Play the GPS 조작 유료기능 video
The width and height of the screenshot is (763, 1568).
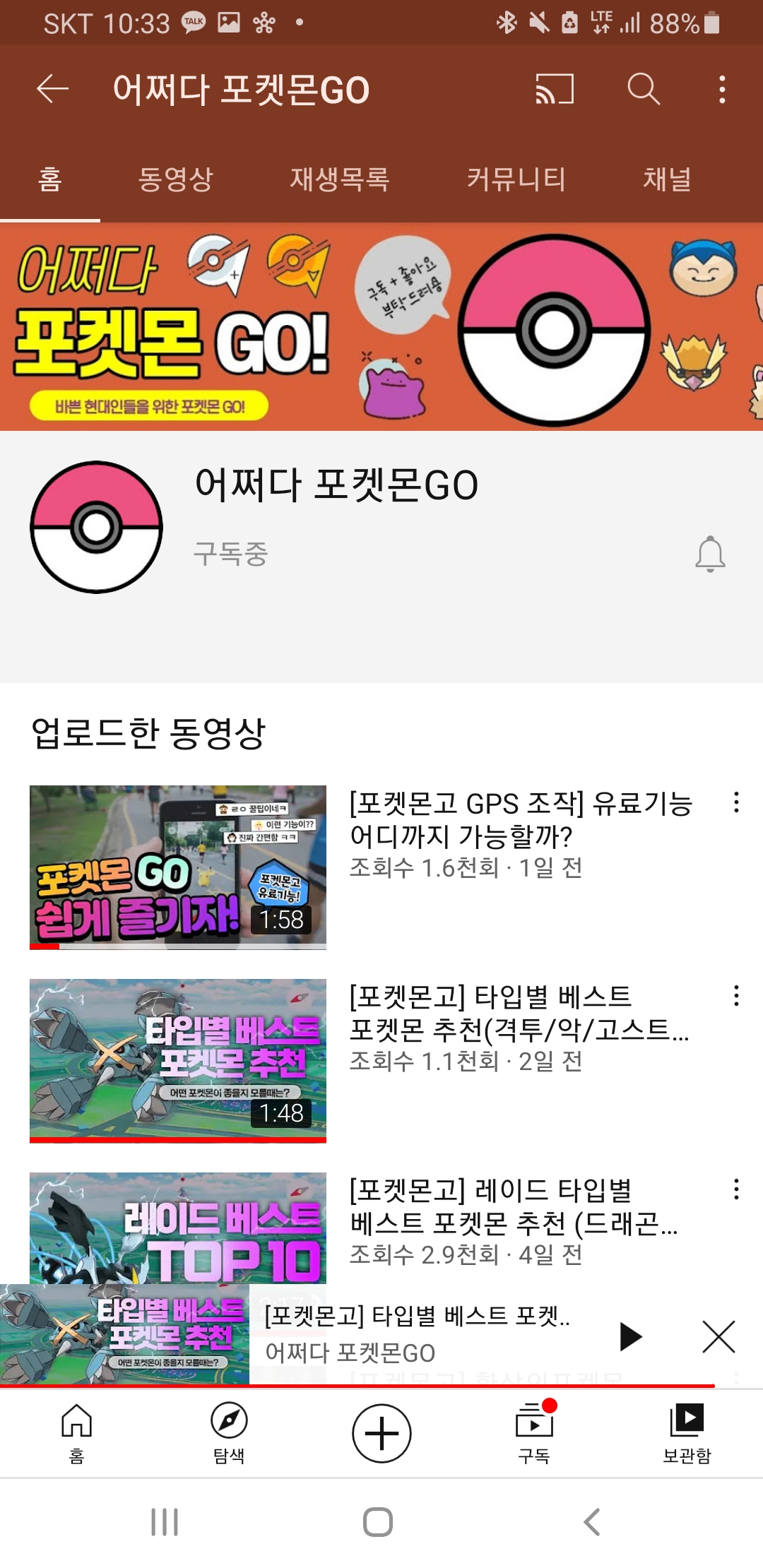[x=178, y=867]
